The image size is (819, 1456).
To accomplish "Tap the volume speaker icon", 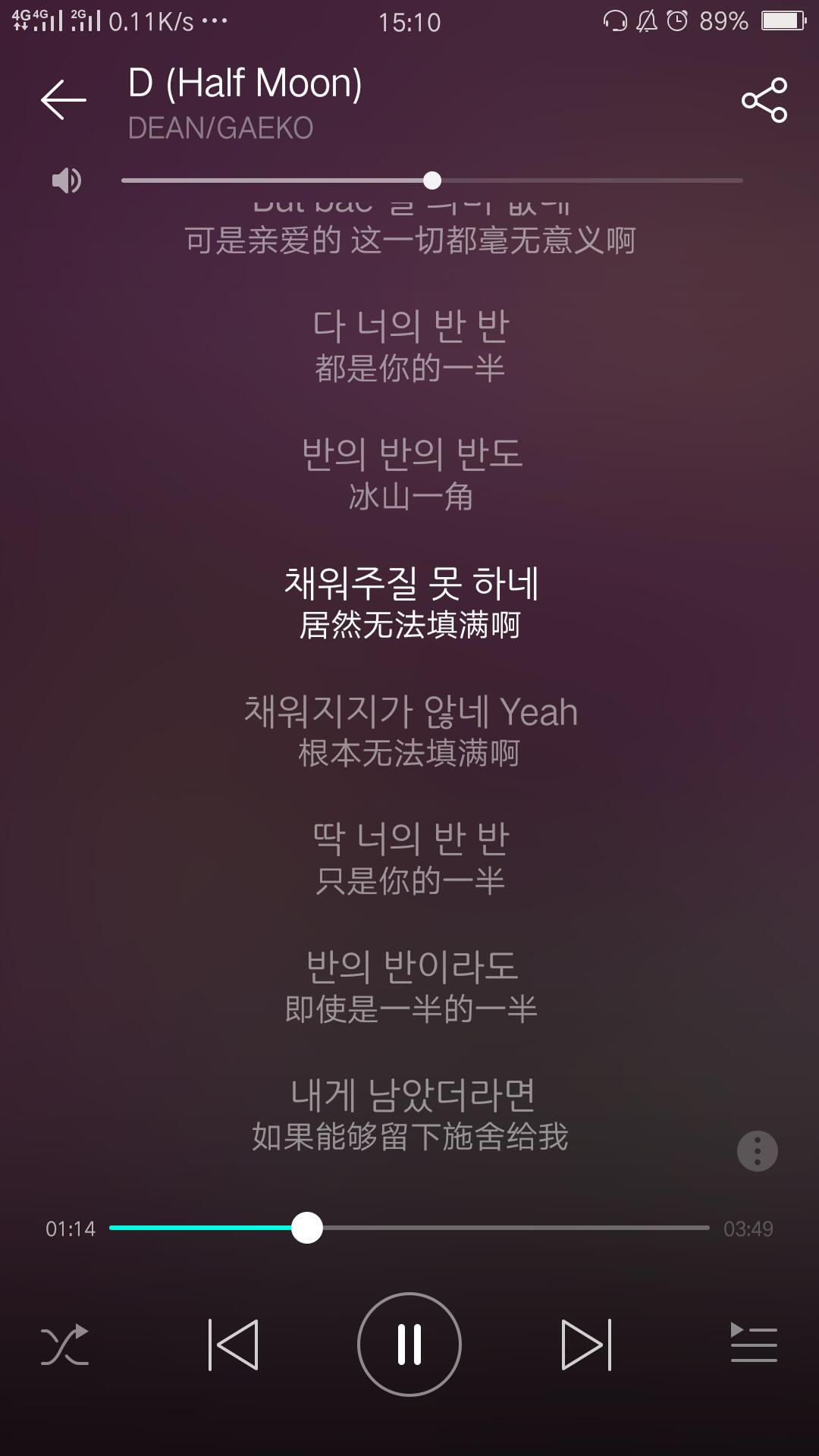I will [66, 180].
